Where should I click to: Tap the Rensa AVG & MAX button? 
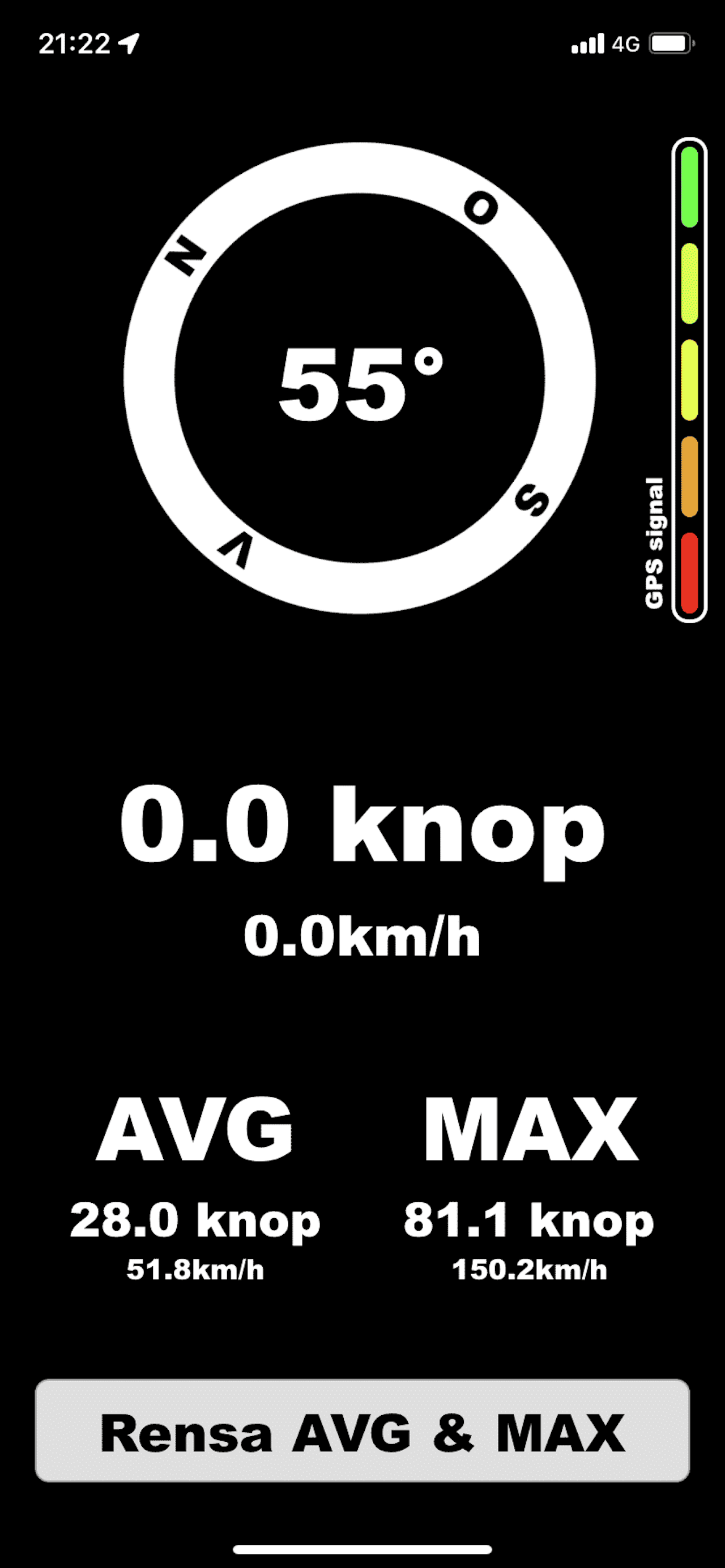point(362,1430)
